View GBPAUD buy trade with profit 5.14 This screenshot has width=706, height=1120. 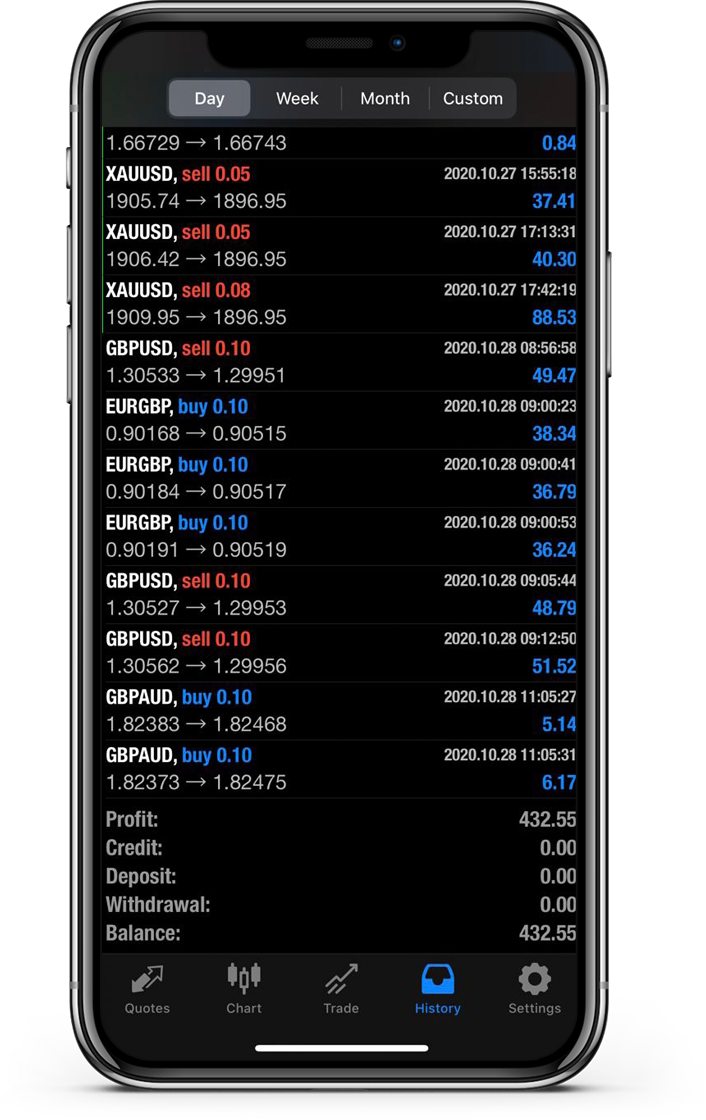(x=340, y=710)
